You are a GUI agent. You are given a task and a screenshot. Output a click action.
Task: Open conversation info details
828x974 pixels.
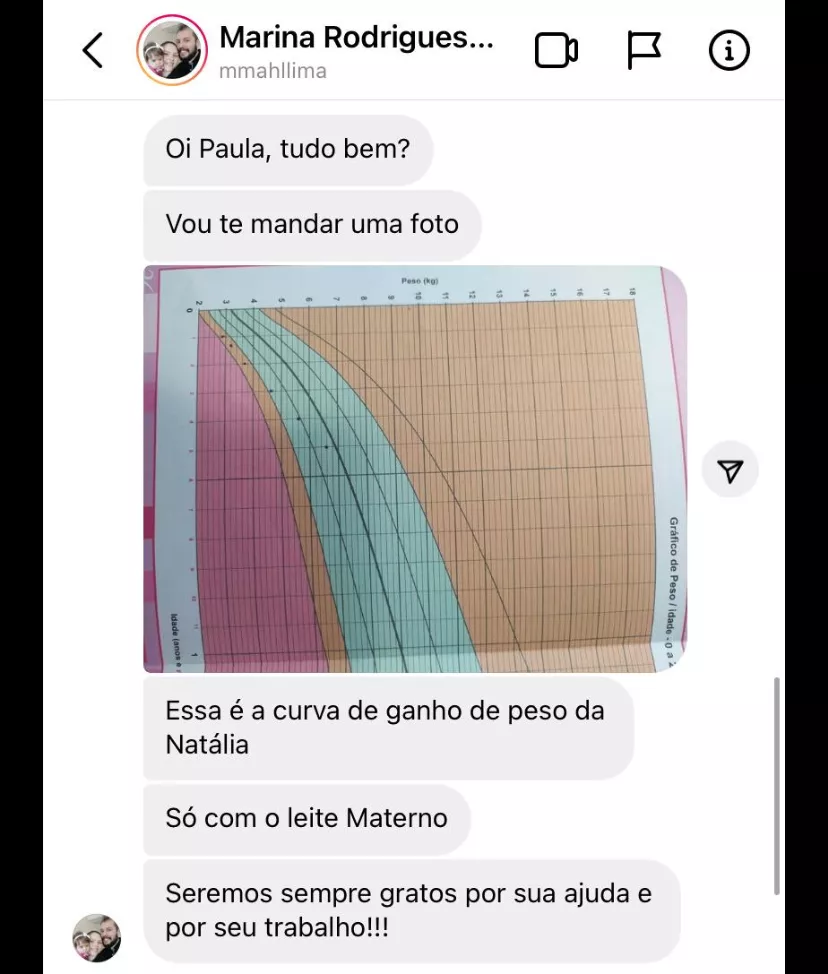coord(729,50)
